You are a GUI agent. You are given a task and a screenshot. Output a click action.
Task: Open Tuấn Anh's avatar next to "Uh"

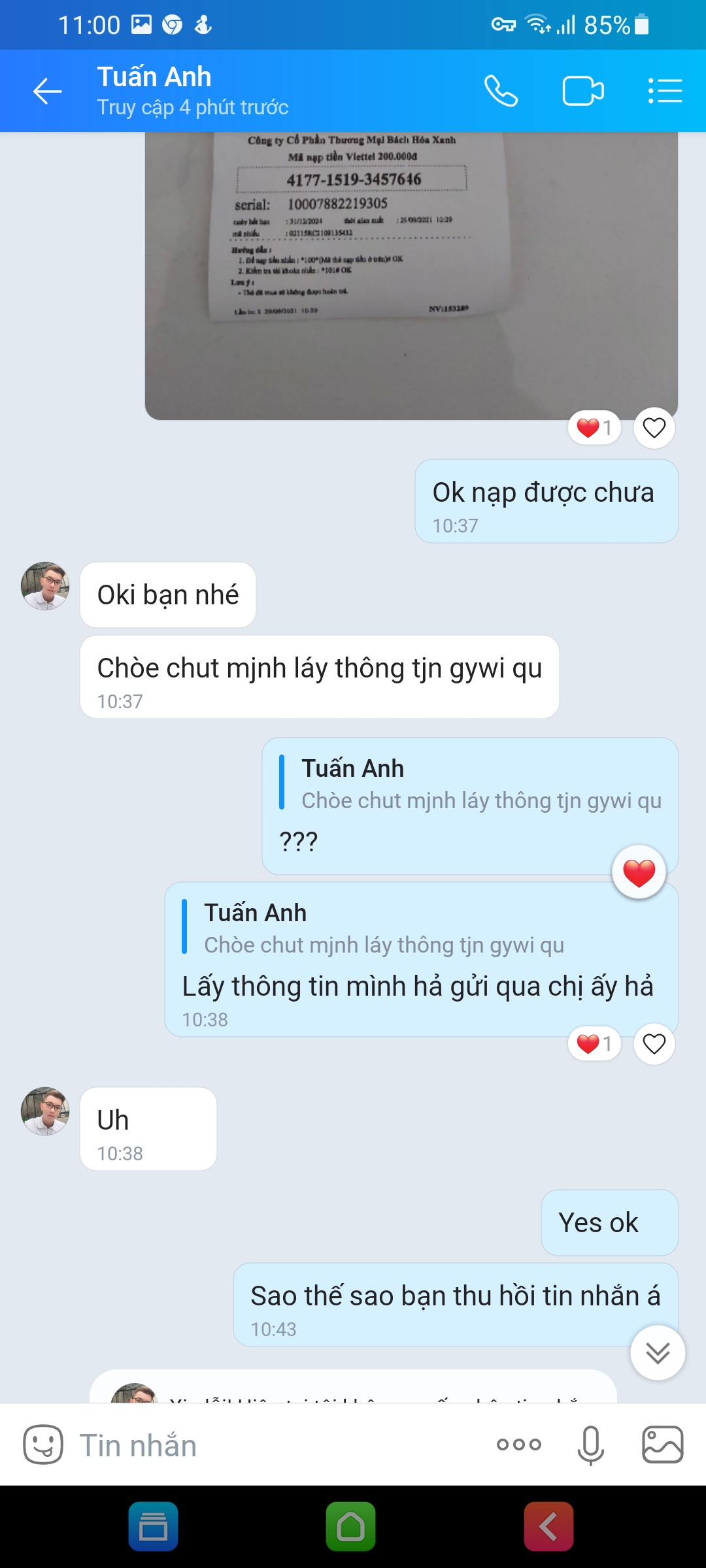click(x=45, y=1111)
